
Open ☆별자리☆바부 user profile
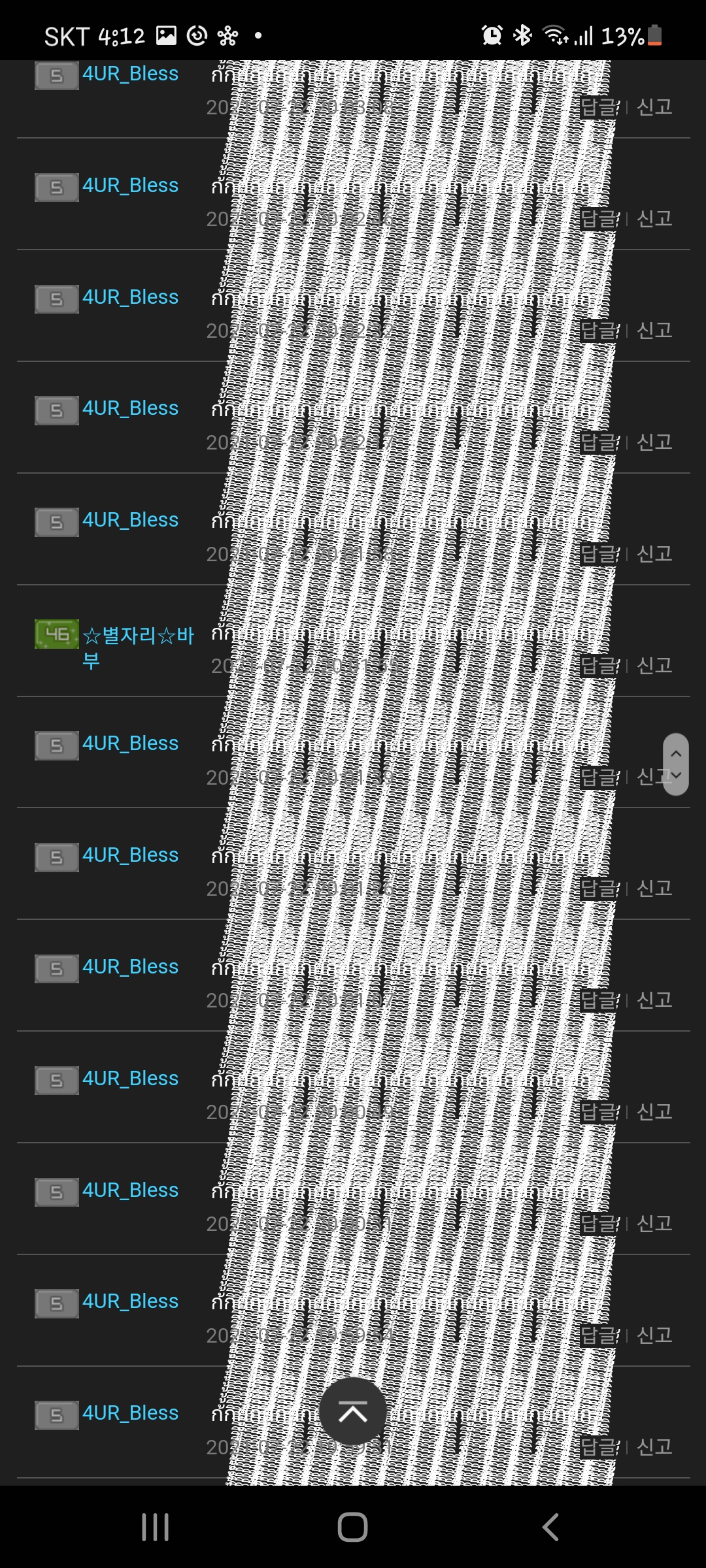pos(138,636)
